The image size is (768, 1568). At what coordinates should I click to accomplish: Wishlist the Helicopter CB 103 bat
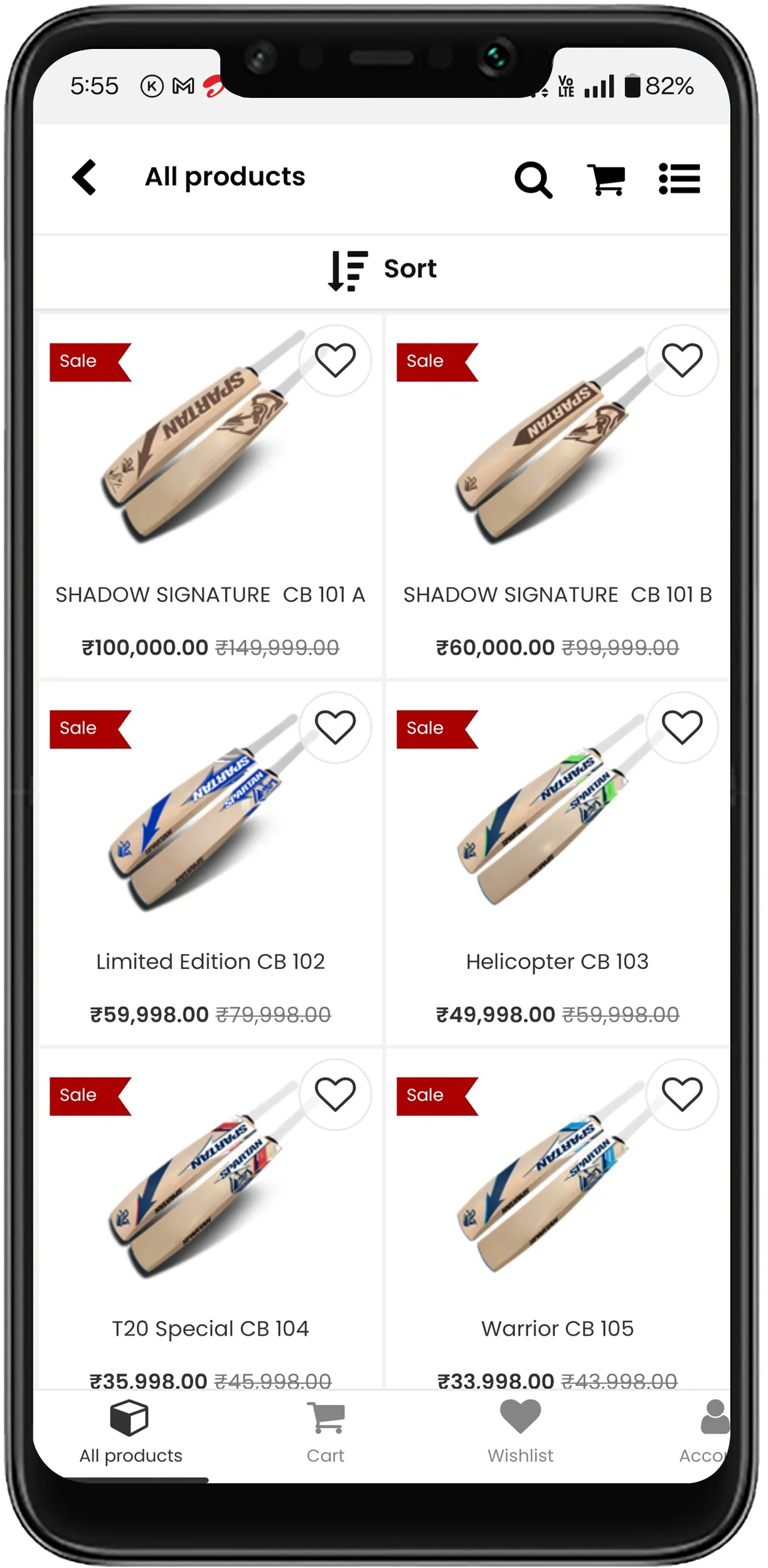tap(683, 728)
